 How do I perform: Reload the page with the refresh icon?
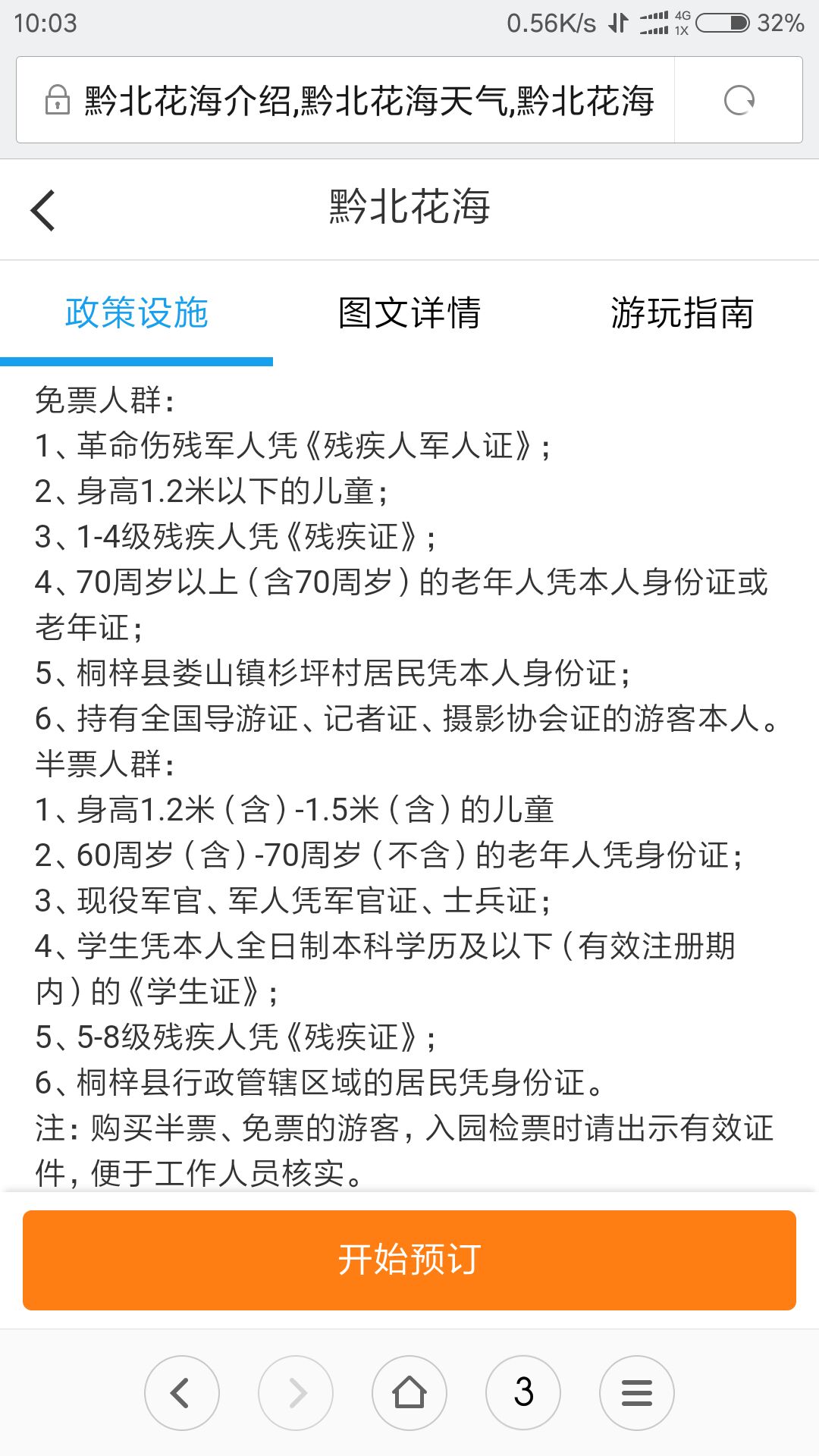[739, 100]
